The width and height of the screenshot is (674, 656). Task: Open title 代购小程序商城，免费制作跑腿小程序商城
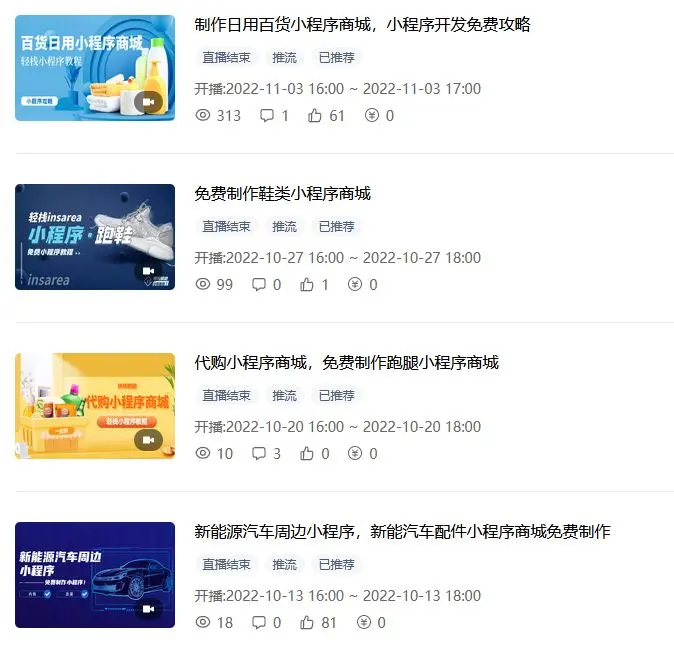tap(346, 363)
